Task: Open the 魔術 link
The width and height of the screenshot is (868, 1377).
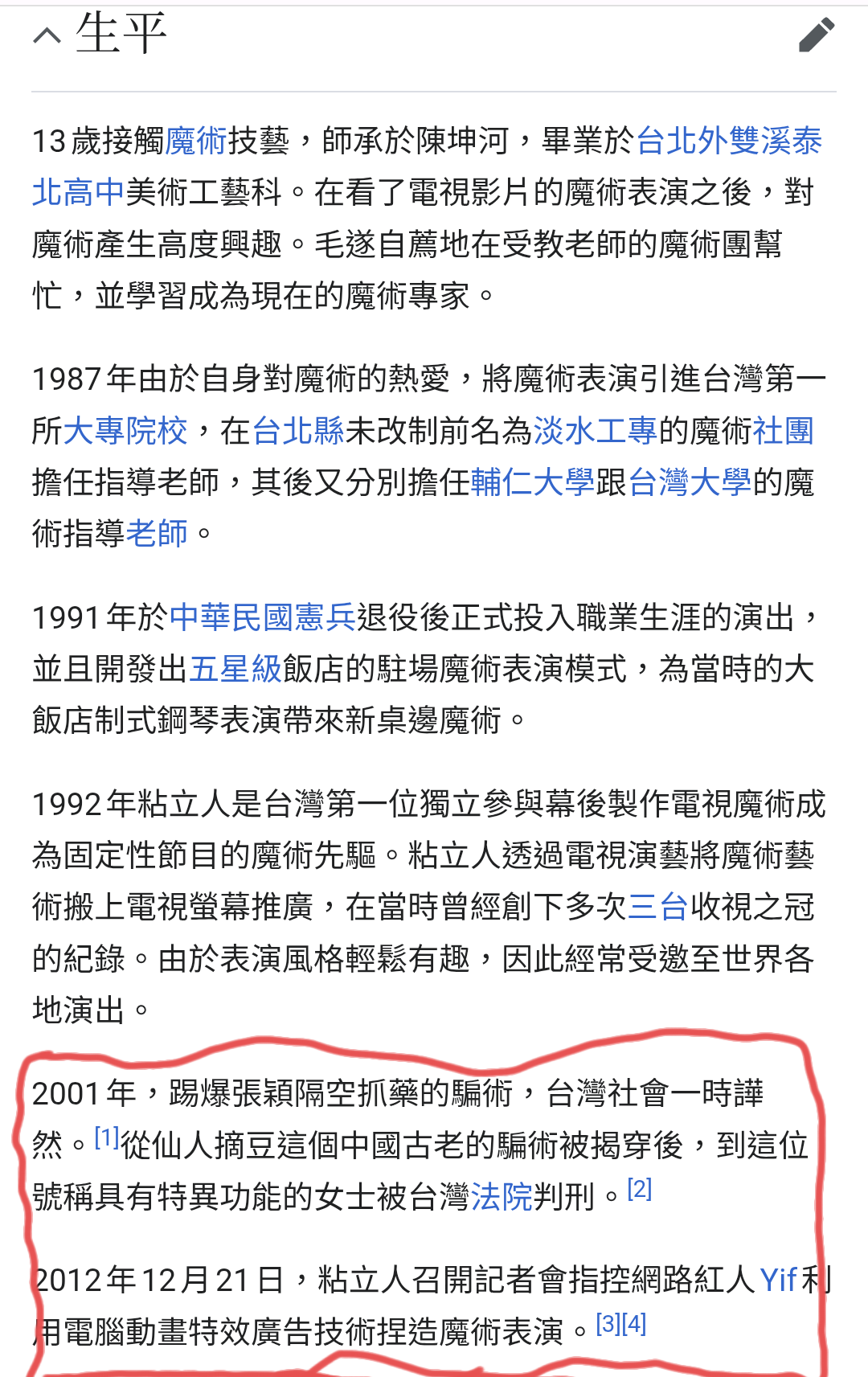Action: pos(196,141)
